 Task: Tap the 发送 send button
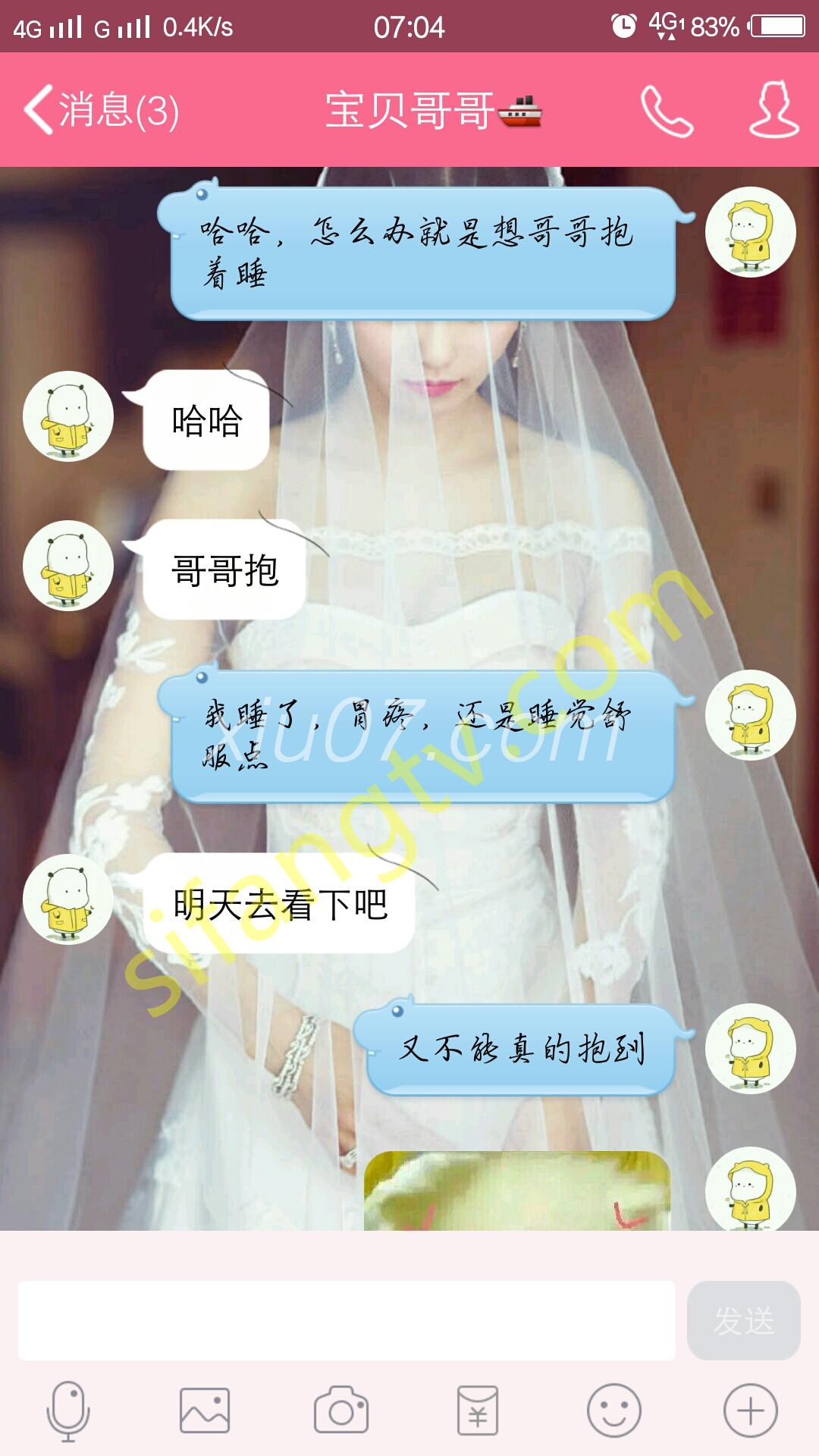(x=743, y=1320)
